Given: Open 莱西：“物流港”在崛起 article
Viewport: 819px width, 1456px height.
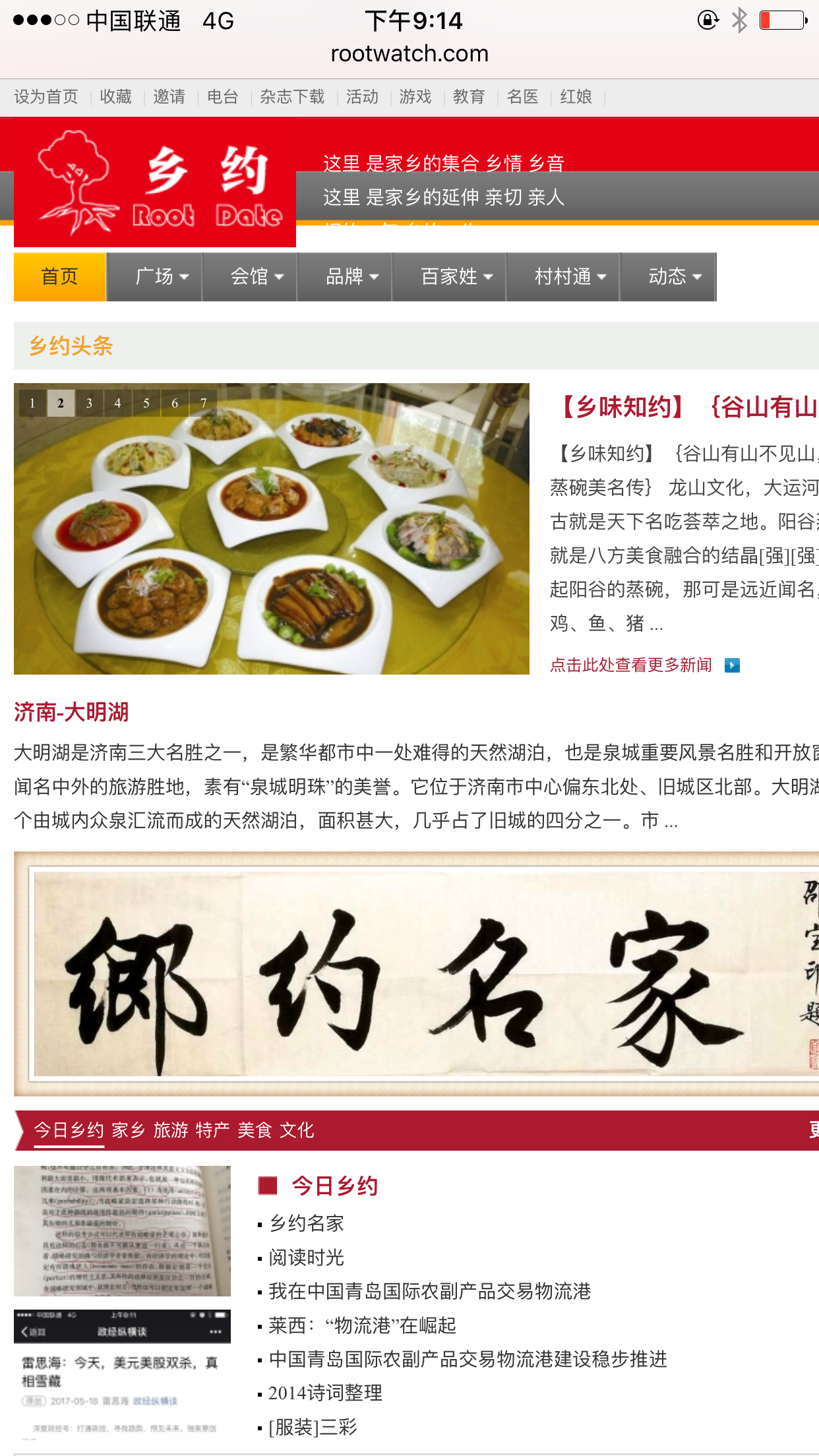Looking at the screenshot, I should pos(362,1325).
